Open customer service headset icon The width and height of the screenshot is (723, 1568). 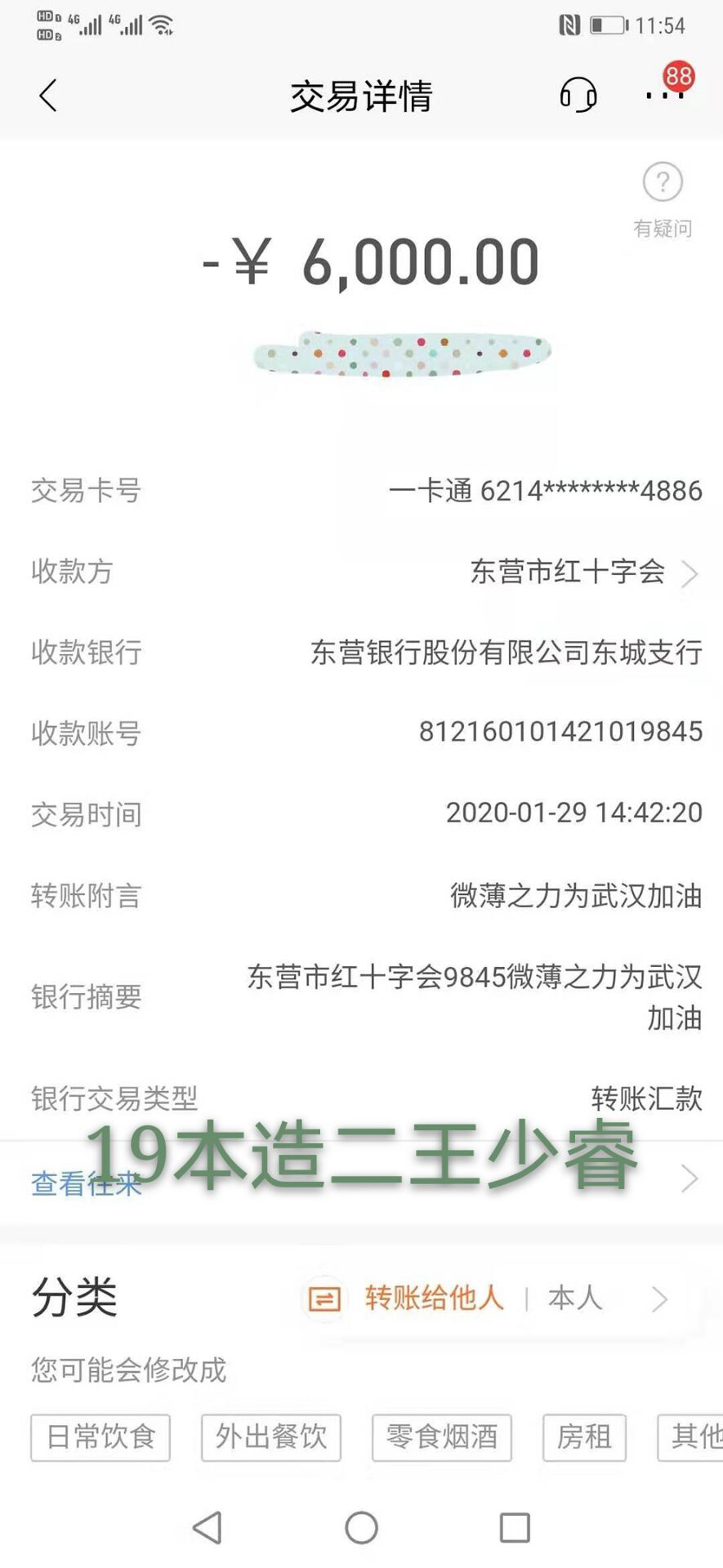coord(578,95)
